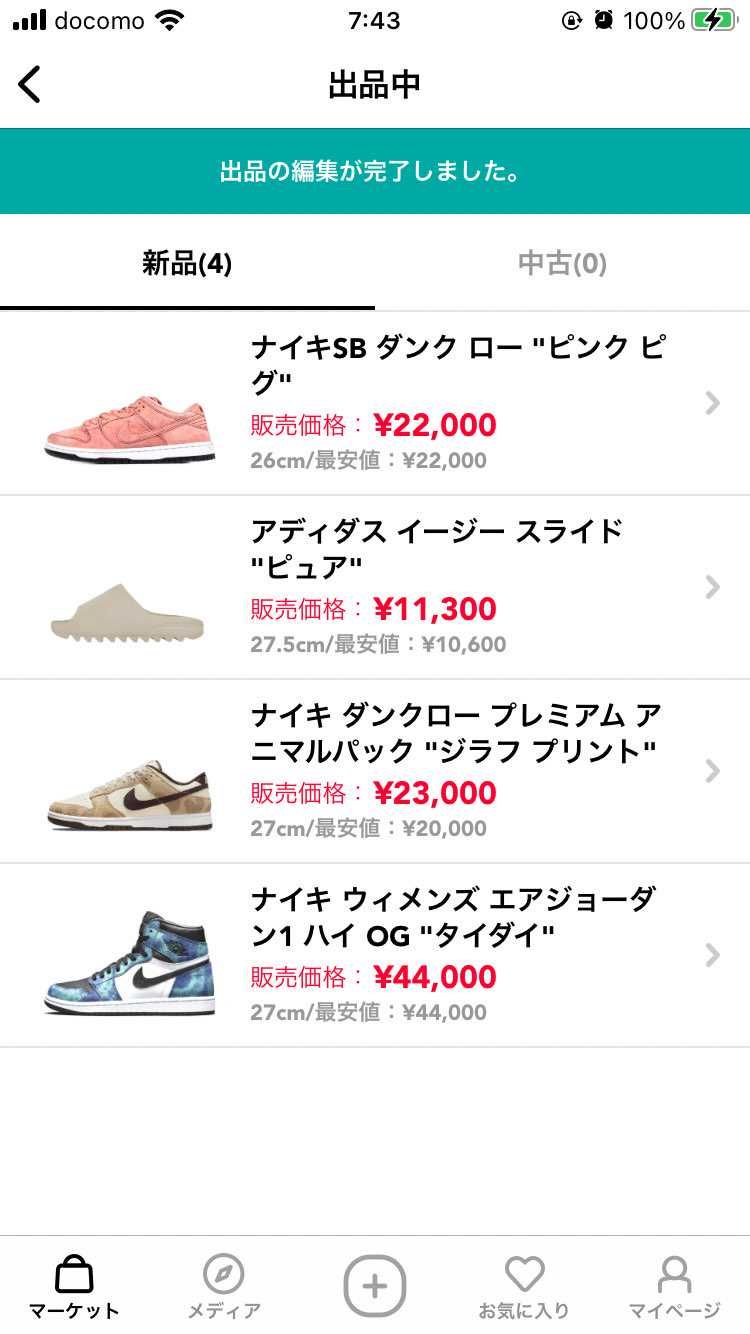This screenshot has height=1334, width=750.
Task: Switch to the 中古(0) tab
Action: (x=563, y=264)
